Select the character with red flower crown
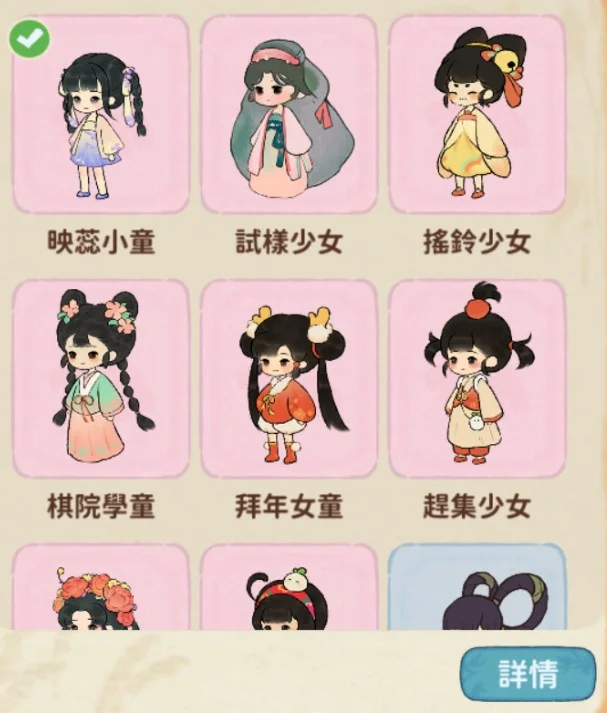Screen dimensions: 607x713 (x=100, y=590)
